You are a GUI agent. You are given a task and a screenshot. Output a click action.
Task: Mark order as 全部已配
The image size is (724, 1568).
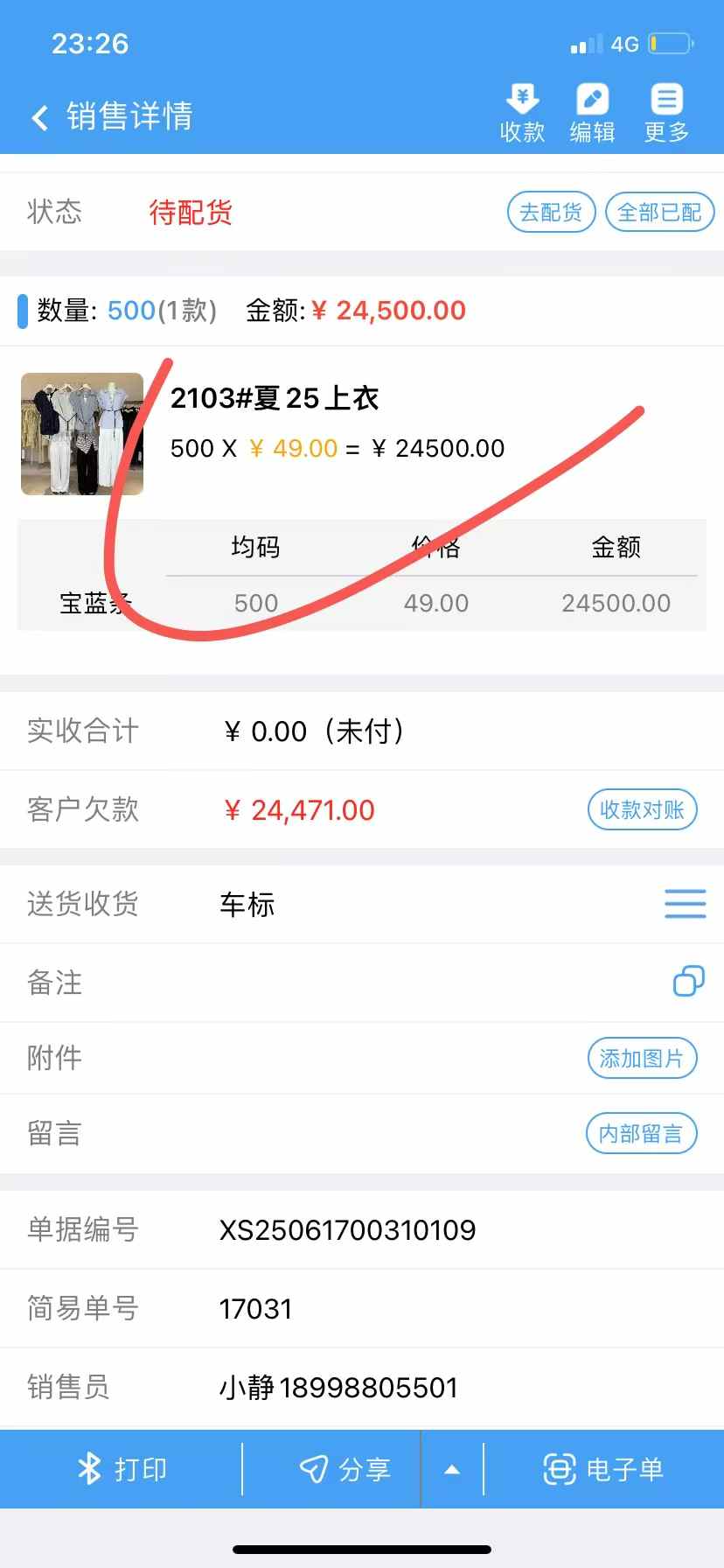tap(659, 213)
